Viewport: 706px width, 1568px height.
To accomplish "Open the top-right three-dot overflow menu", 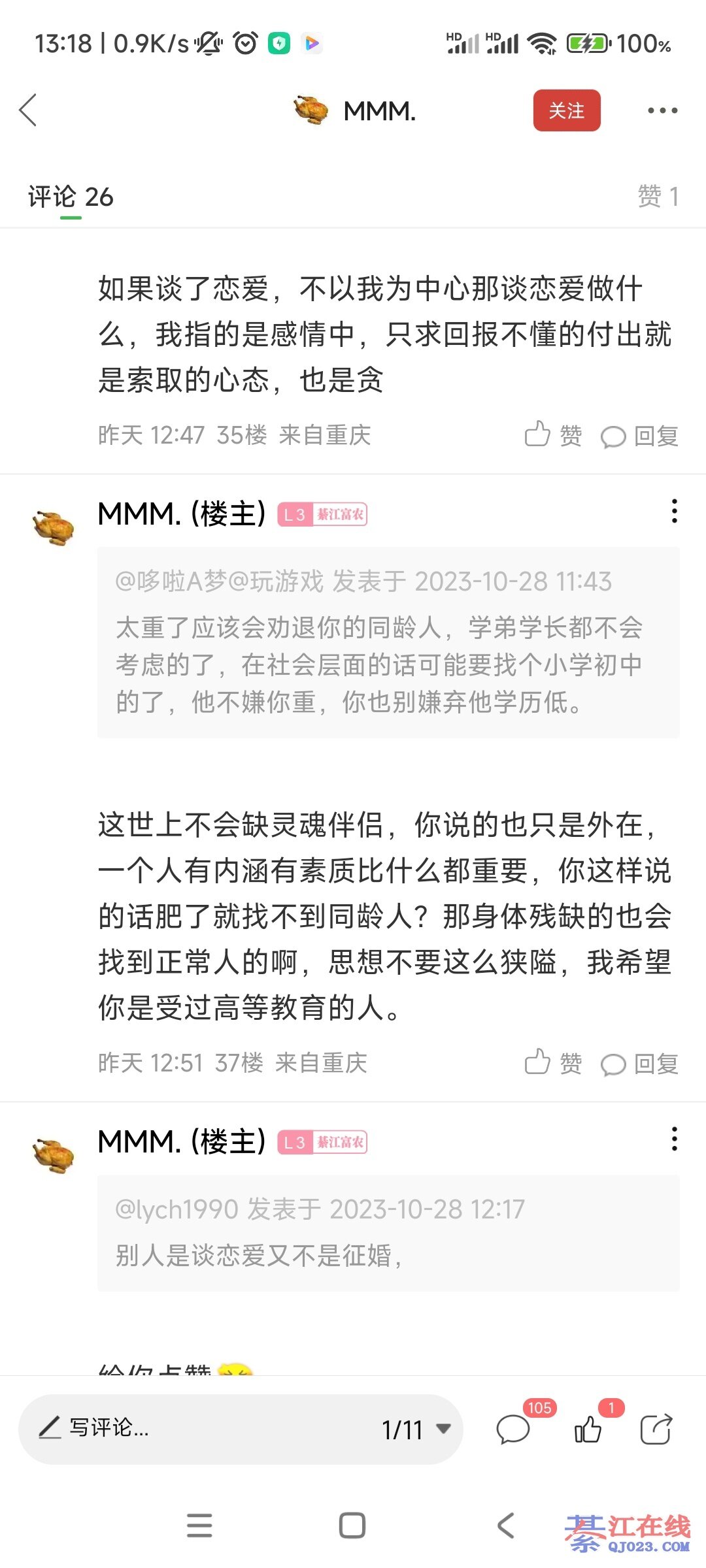I will (x=662, y=110).
